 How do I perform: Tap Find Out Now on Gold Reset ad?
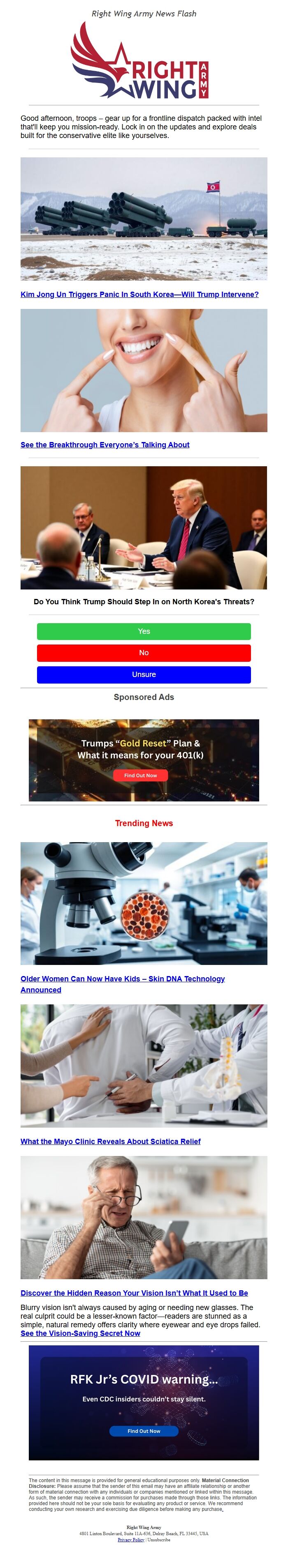coord(140,775)
